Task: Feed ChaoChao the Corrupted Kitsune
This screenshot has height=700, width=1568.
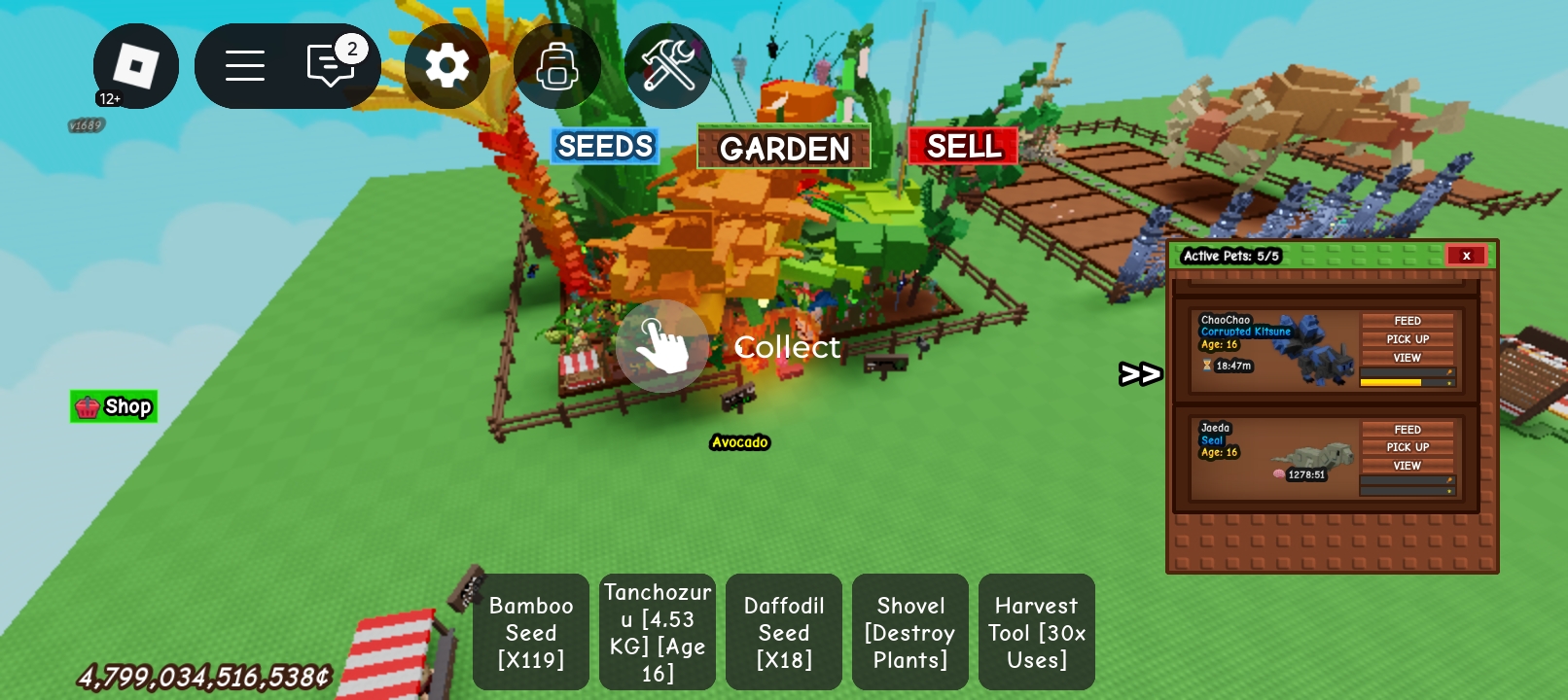Action: tap(1408, 321)
